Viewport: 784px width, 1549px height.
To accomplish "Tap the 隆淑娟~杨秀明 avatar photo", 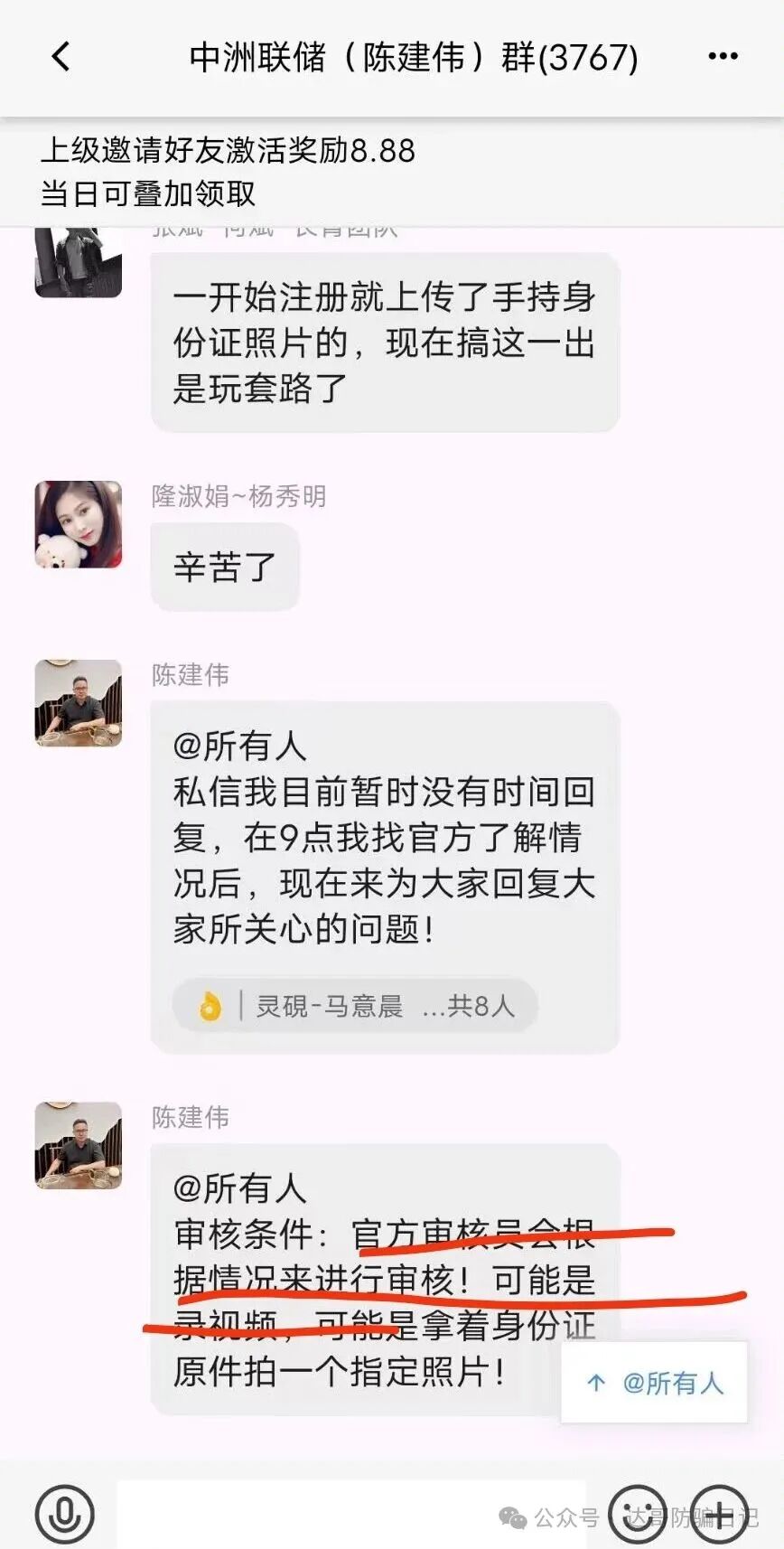I will pos(78,527).
